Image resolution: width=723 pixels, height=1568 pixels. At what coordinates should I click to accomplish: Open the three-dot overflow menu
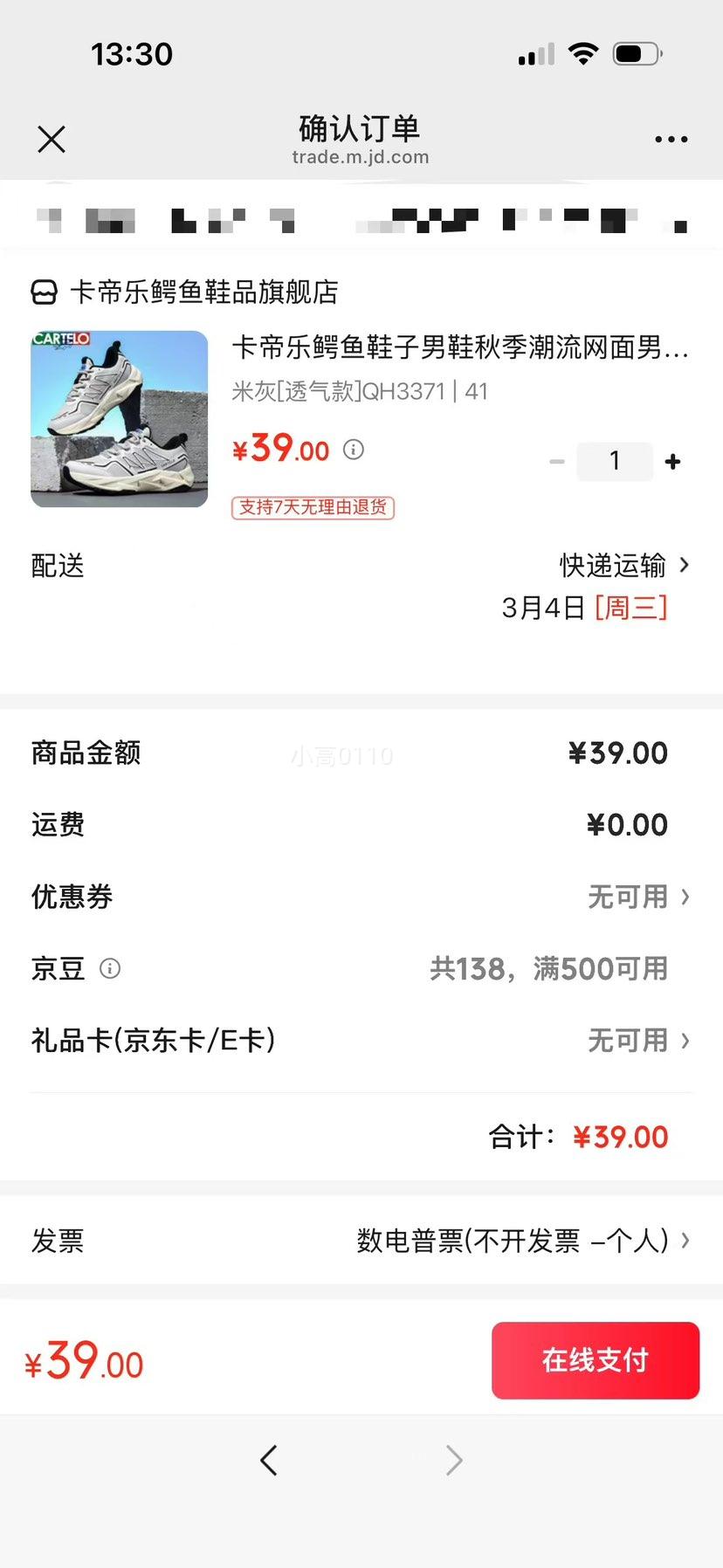[671, 140]
